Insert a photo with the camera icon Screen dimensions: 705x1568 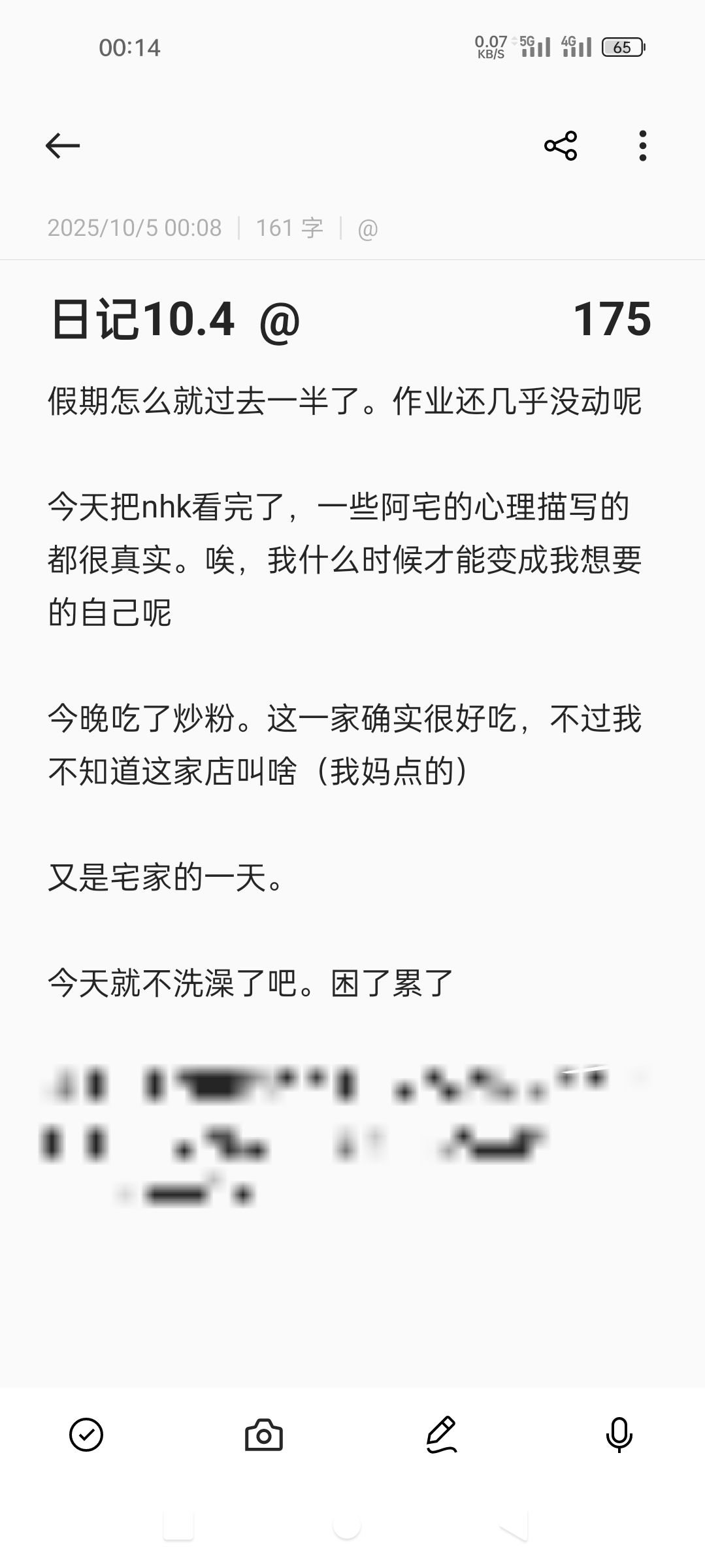264,1435
